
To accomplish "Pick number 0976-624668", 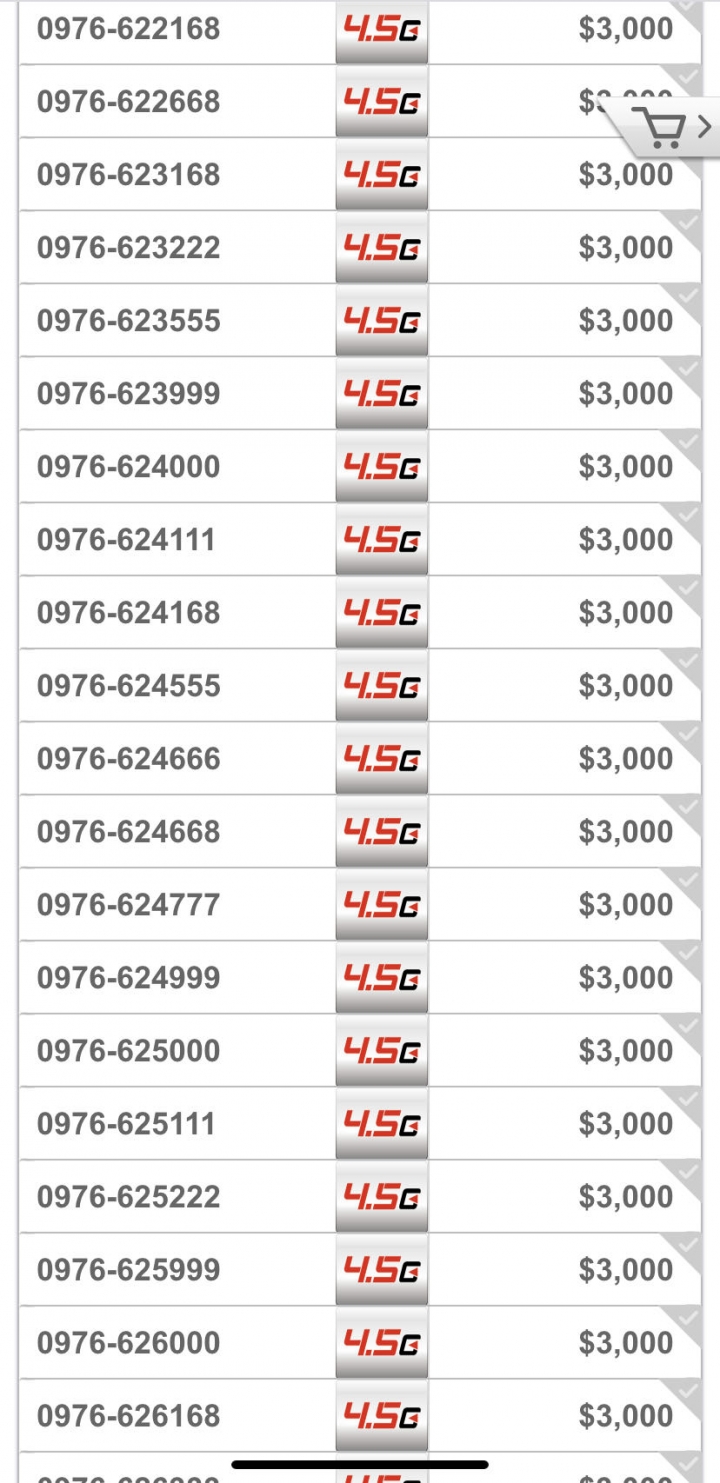I will [360, 831].
